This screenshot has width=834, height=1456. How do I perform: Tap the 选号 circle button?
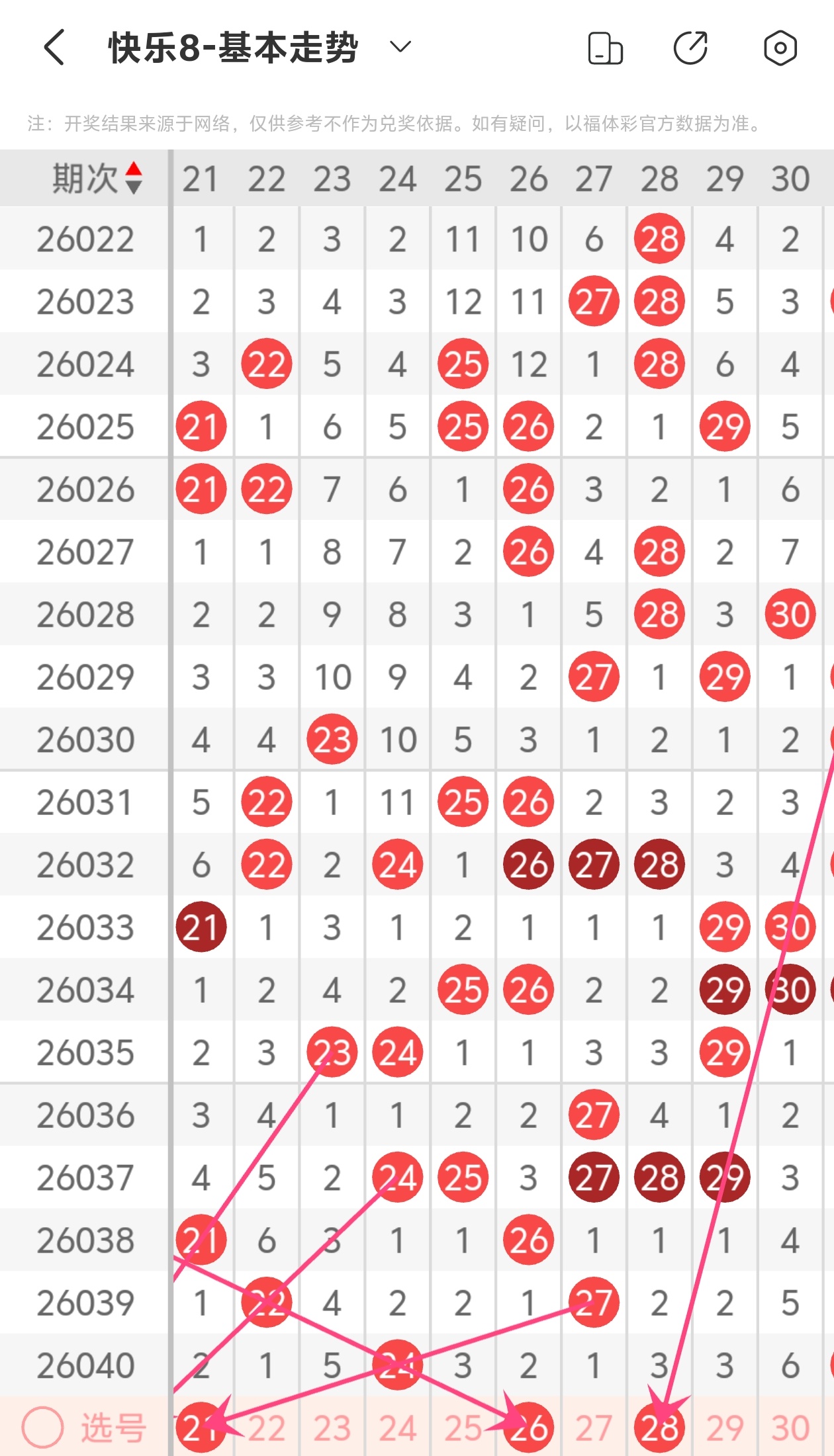(43, 1428)
